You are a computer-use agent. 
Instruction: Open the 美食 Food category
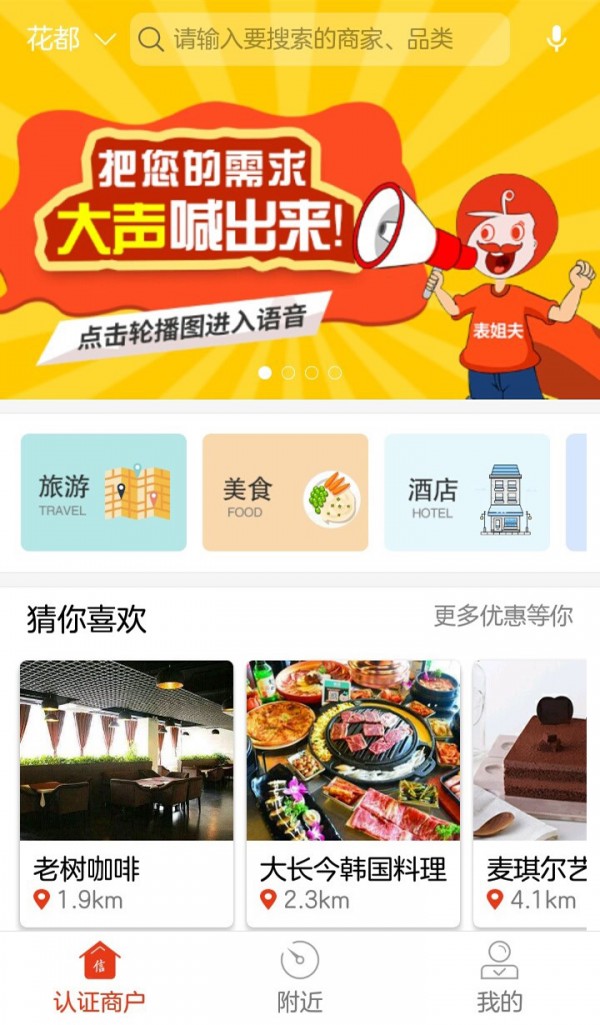[285, 492]
